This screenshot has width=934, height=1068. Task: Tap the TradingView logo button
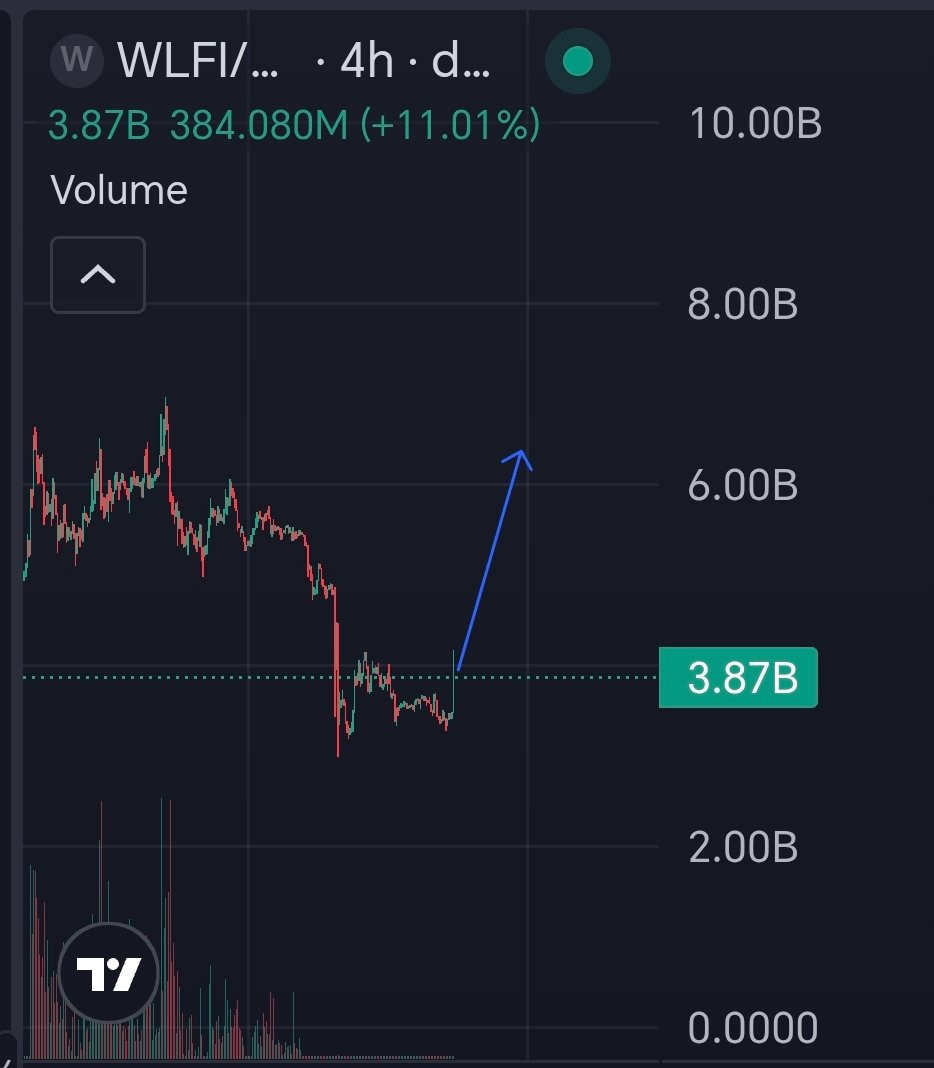(x=109, y=973)
